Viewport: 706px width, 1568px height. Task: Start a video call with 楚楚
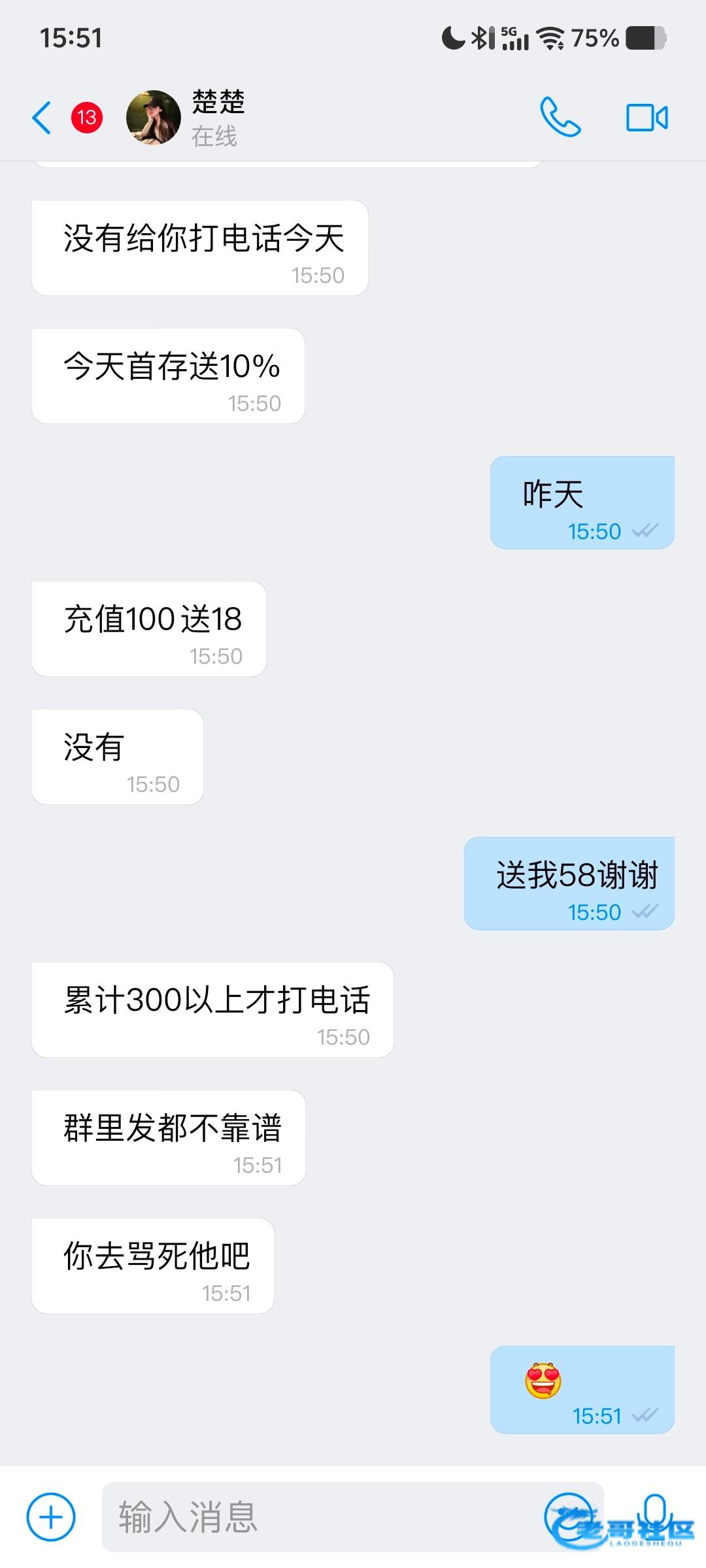[647, 118]
